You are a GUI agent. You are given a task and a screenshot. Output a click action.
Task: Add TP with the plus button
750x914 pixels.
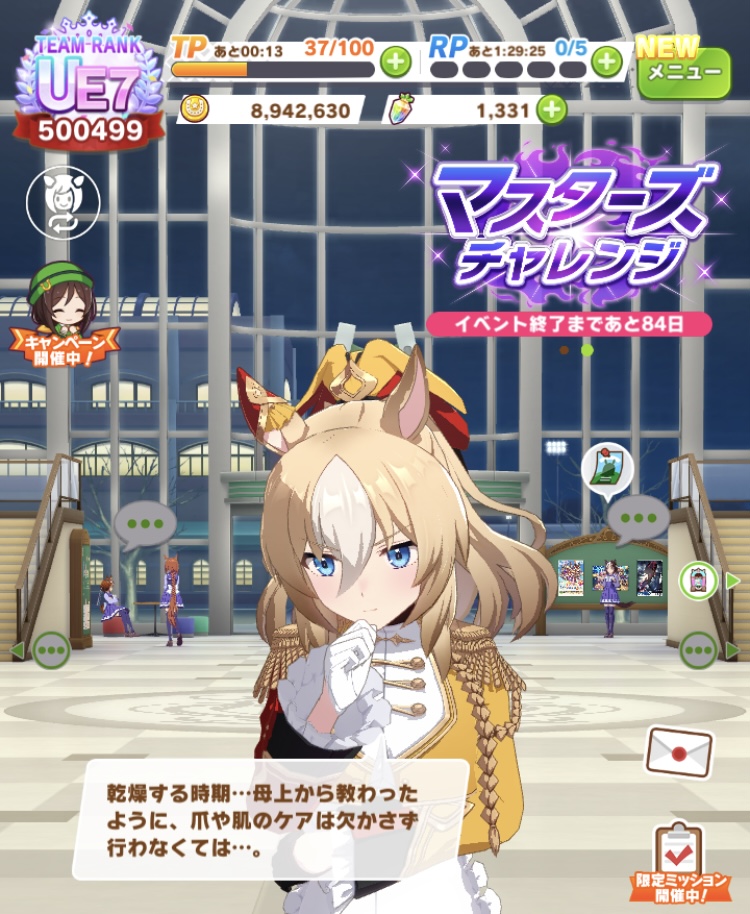pyautogui.click(x=396, y=62)
